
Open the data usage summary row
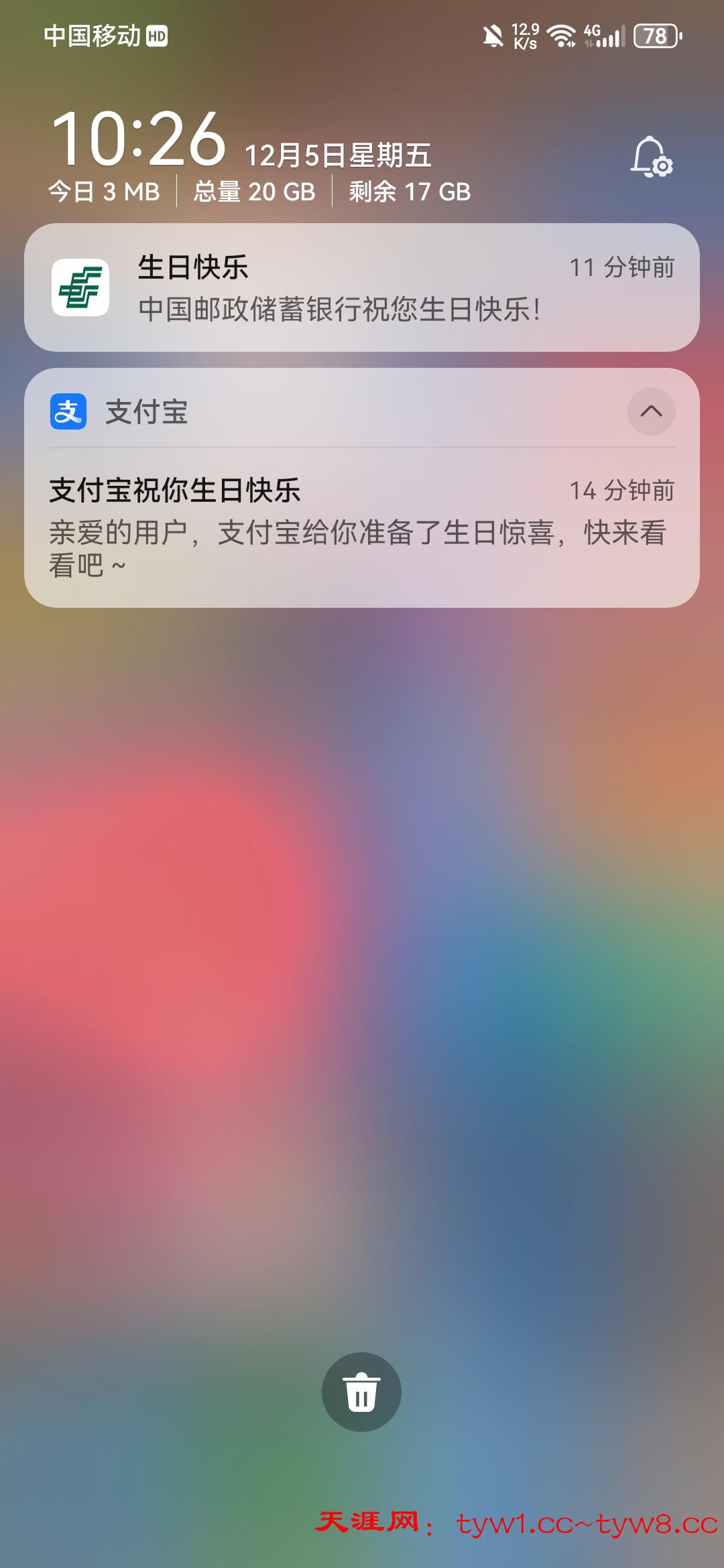[259, 192]
